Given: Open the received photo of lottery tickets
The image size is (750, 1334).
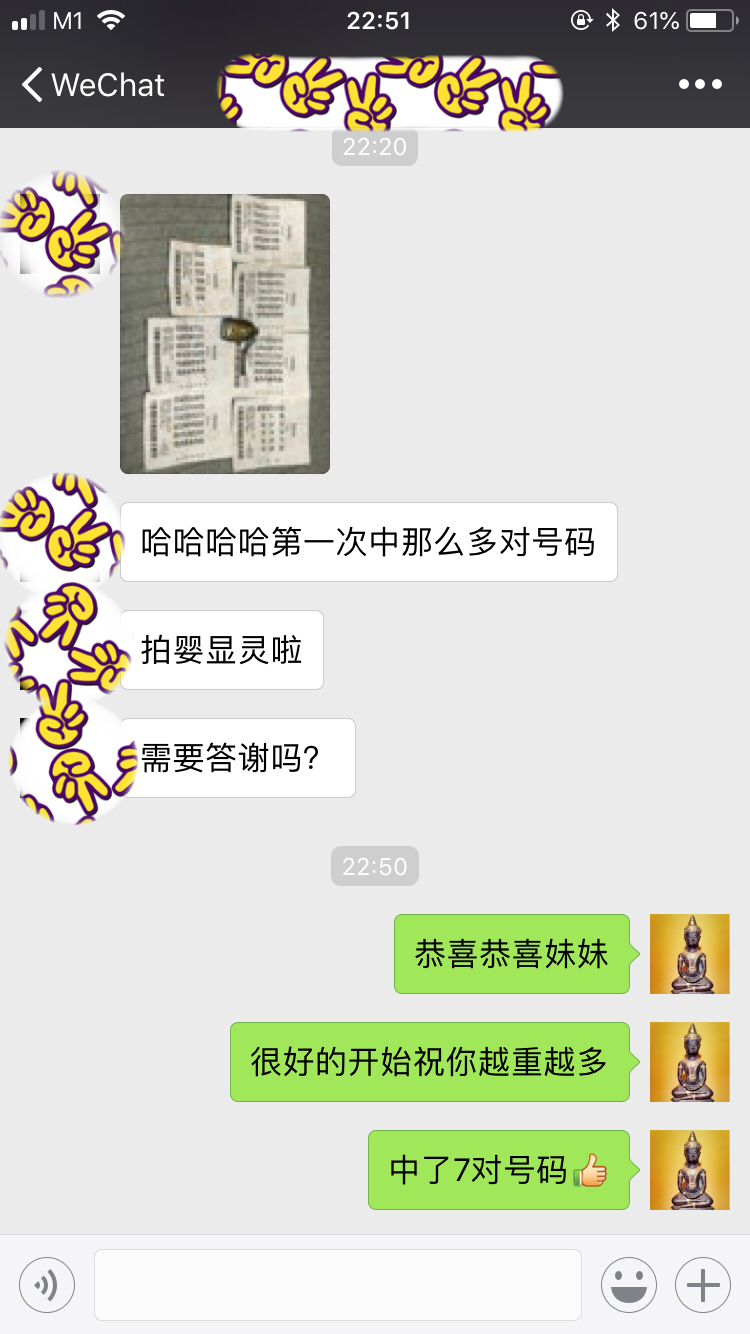Looking at the screenshot, I should 225,333.
